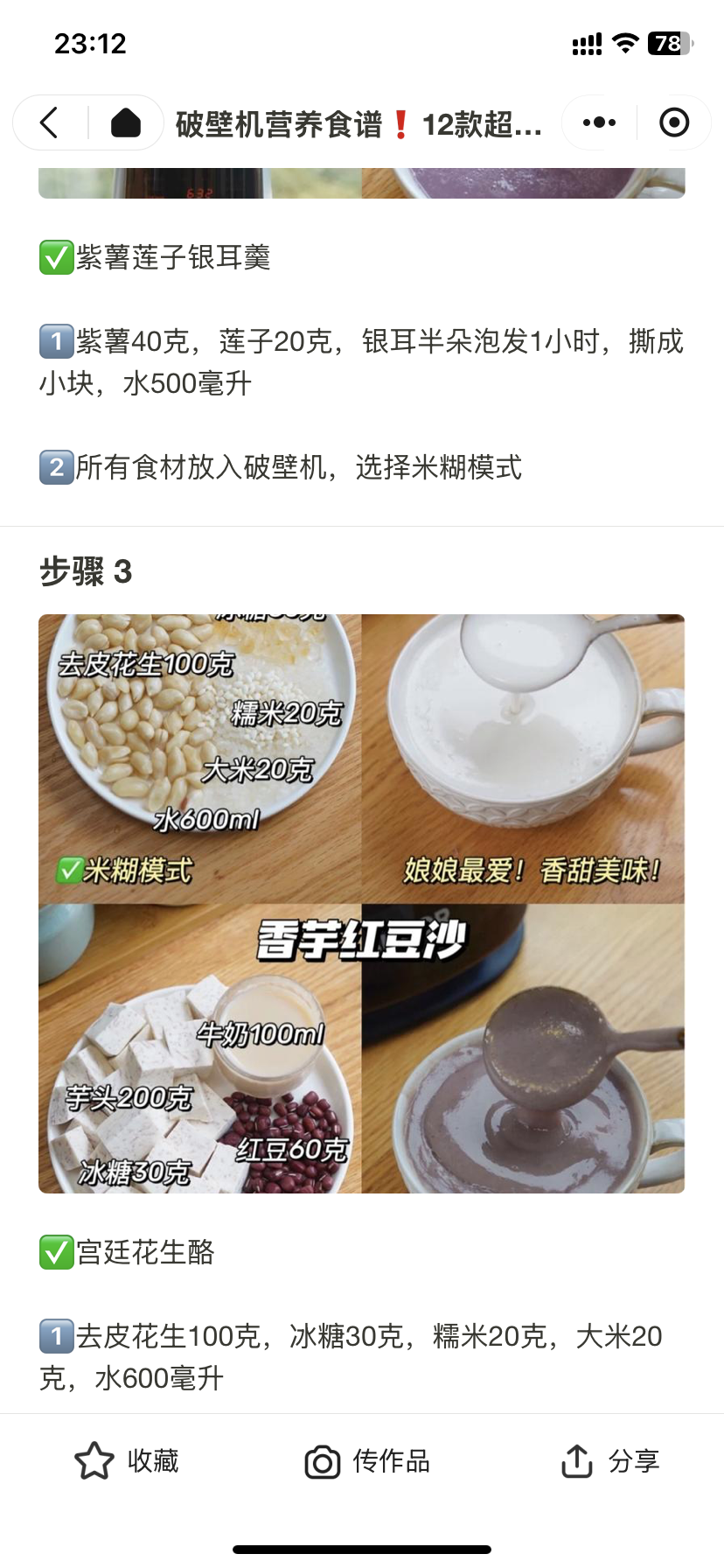Return to the mini program home
Screen dimensions: 724x1568
(126, 123)
